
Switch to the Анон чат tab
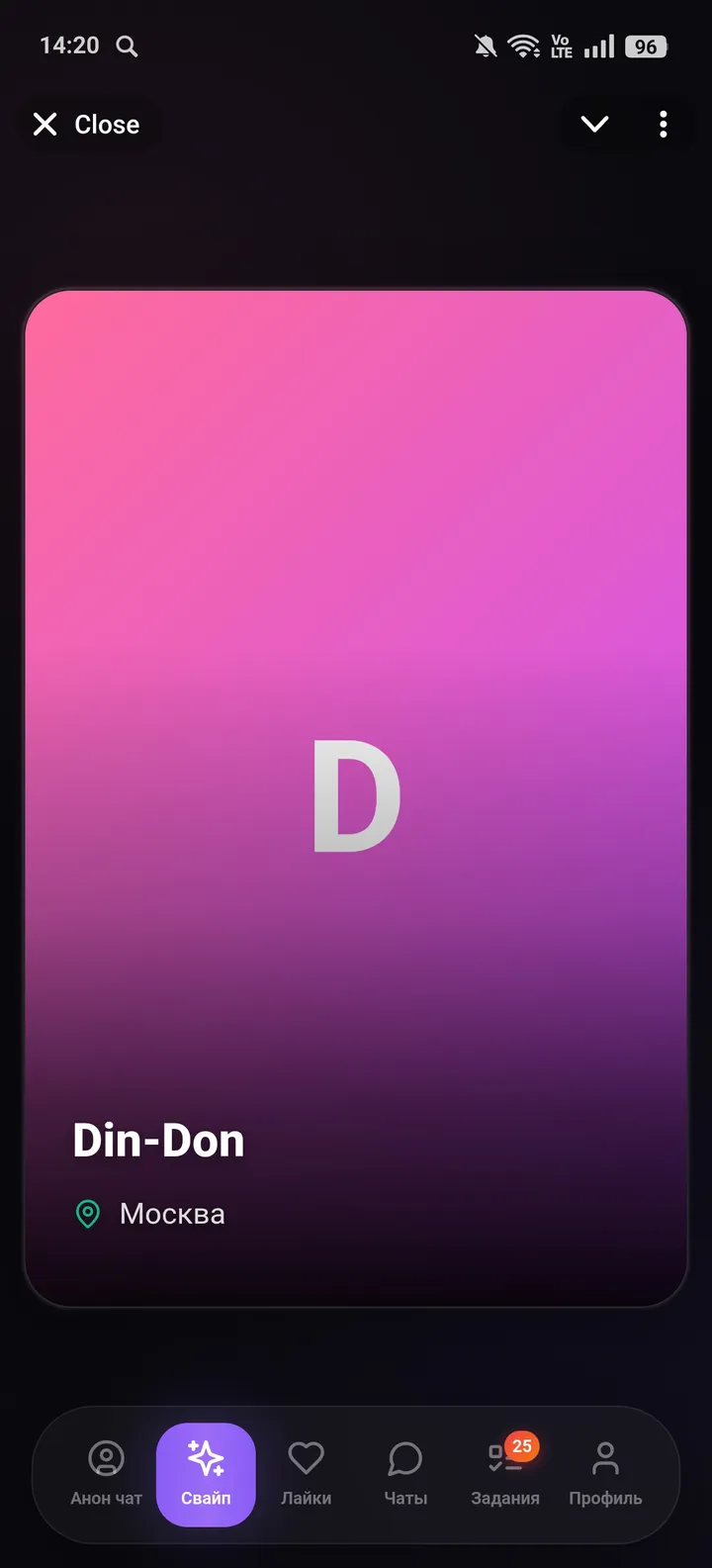tap(107, 1473)
